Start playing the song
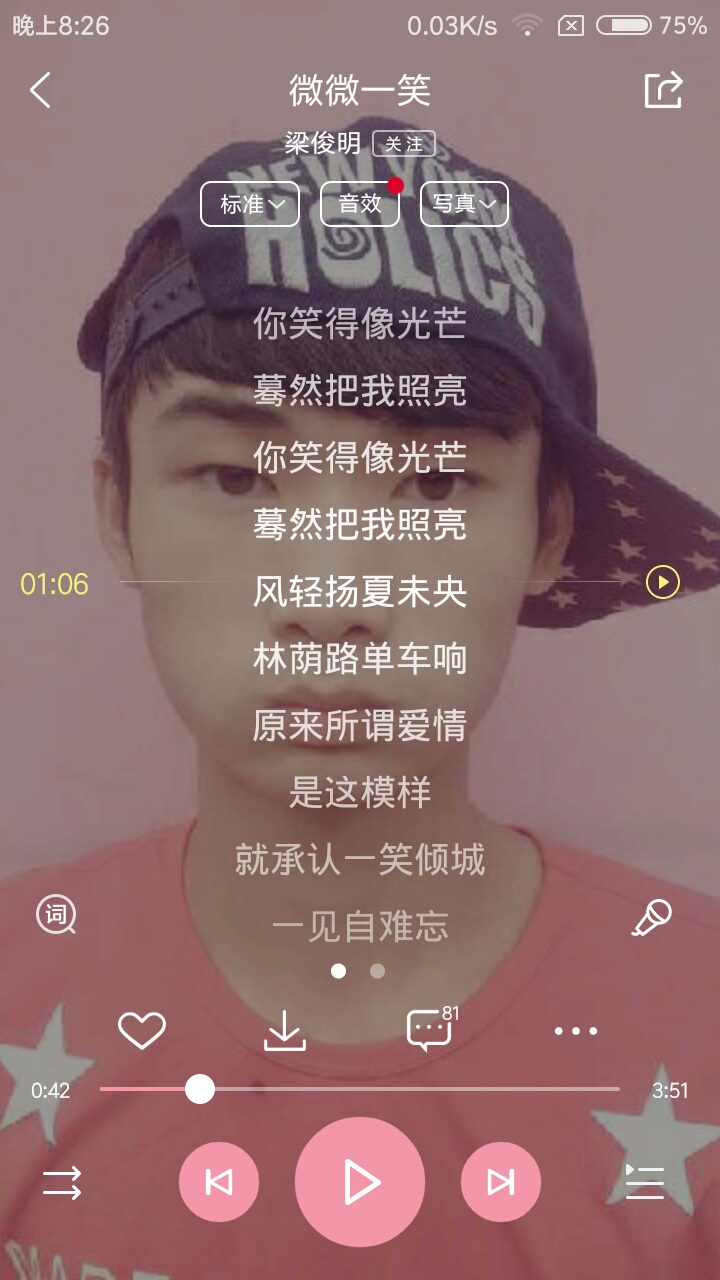The height and width of the screenshot is (1280, 720). click(360, 1182)
